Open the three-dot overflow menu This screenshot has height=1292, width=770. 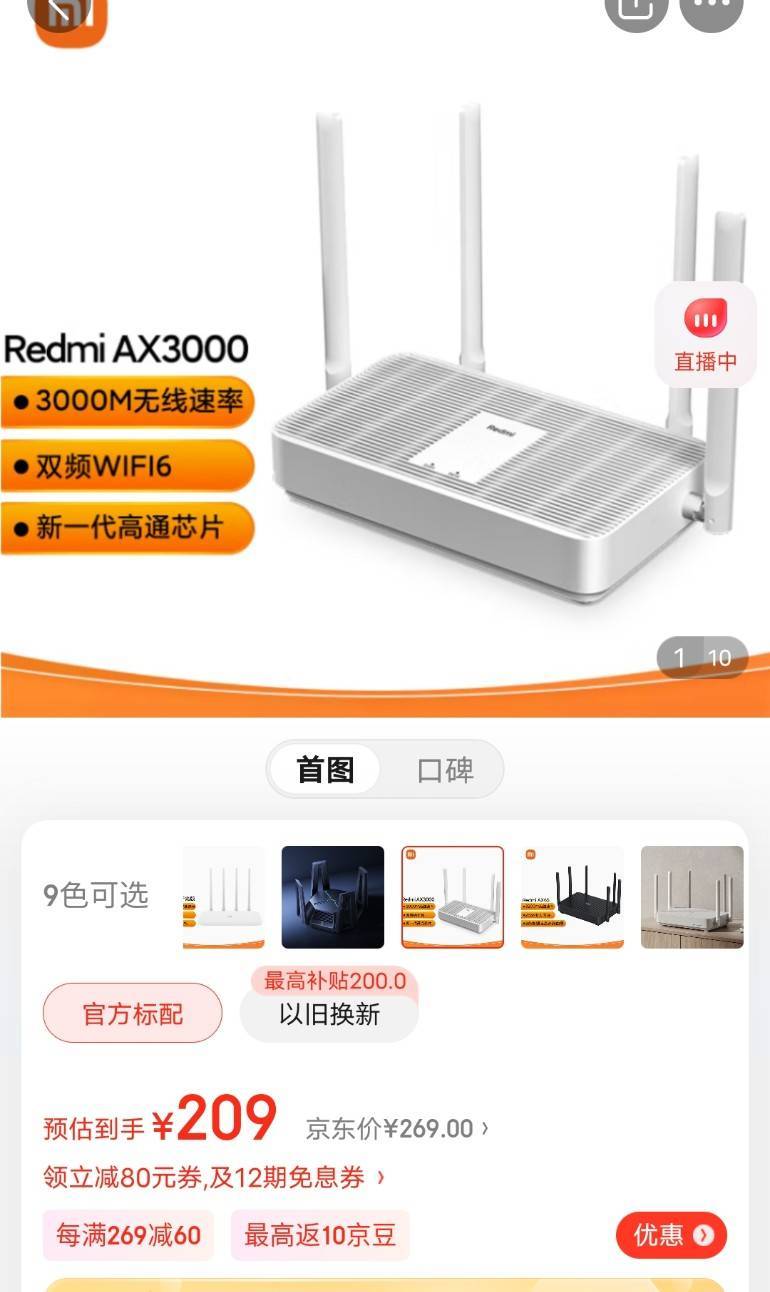point(711,10)
